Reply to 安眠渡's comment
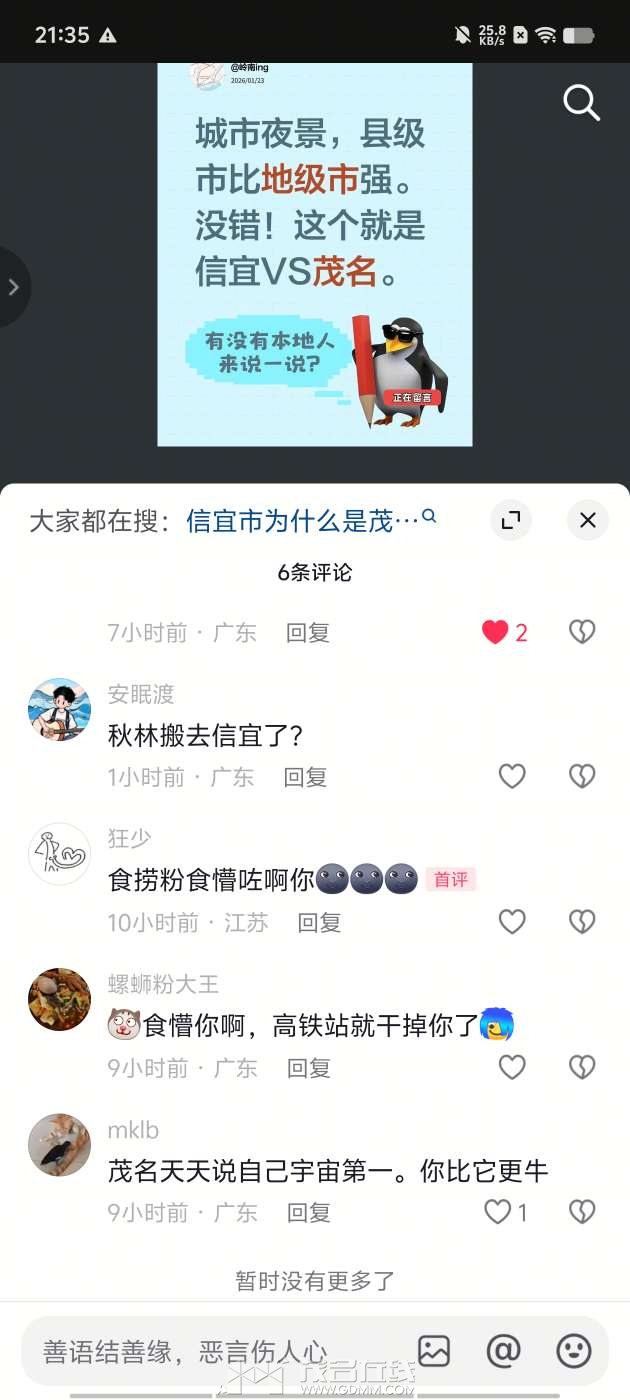Viewport: 630px width, 1400px height. click(x=305, y=777)
